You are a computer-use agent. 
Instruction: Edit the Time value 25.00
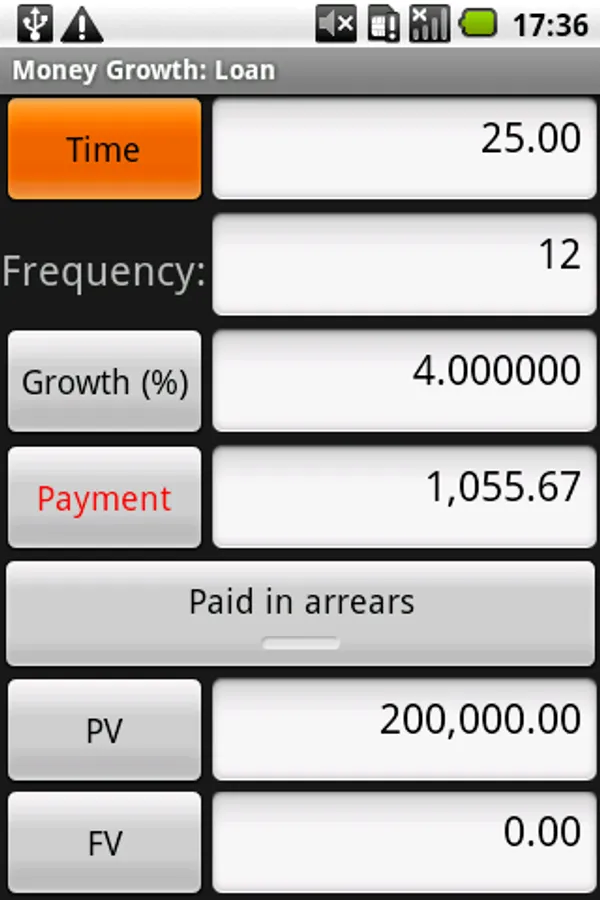point(404,148)
